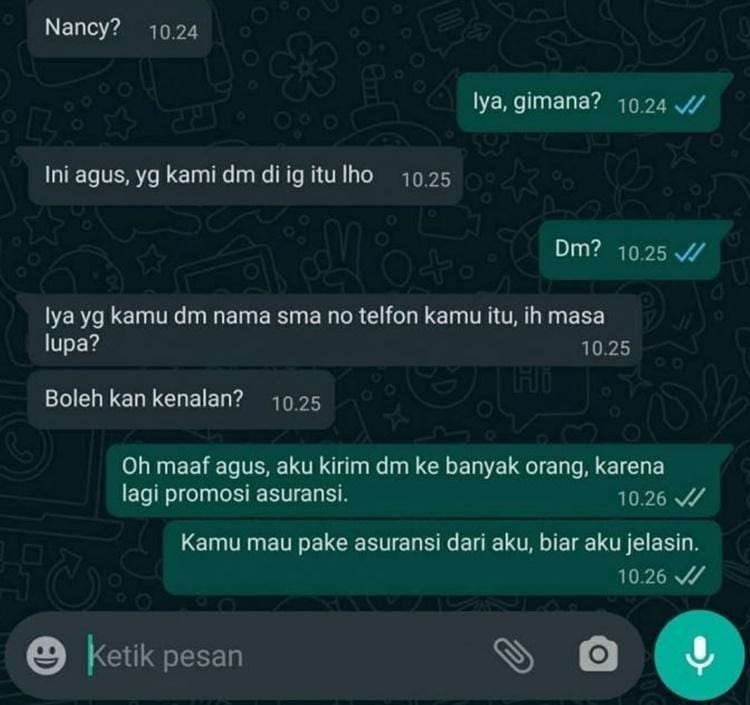The height and width of the screenshot is (705, 750).
Task: Tap the voice message microphone button
Action: [699, 654]
